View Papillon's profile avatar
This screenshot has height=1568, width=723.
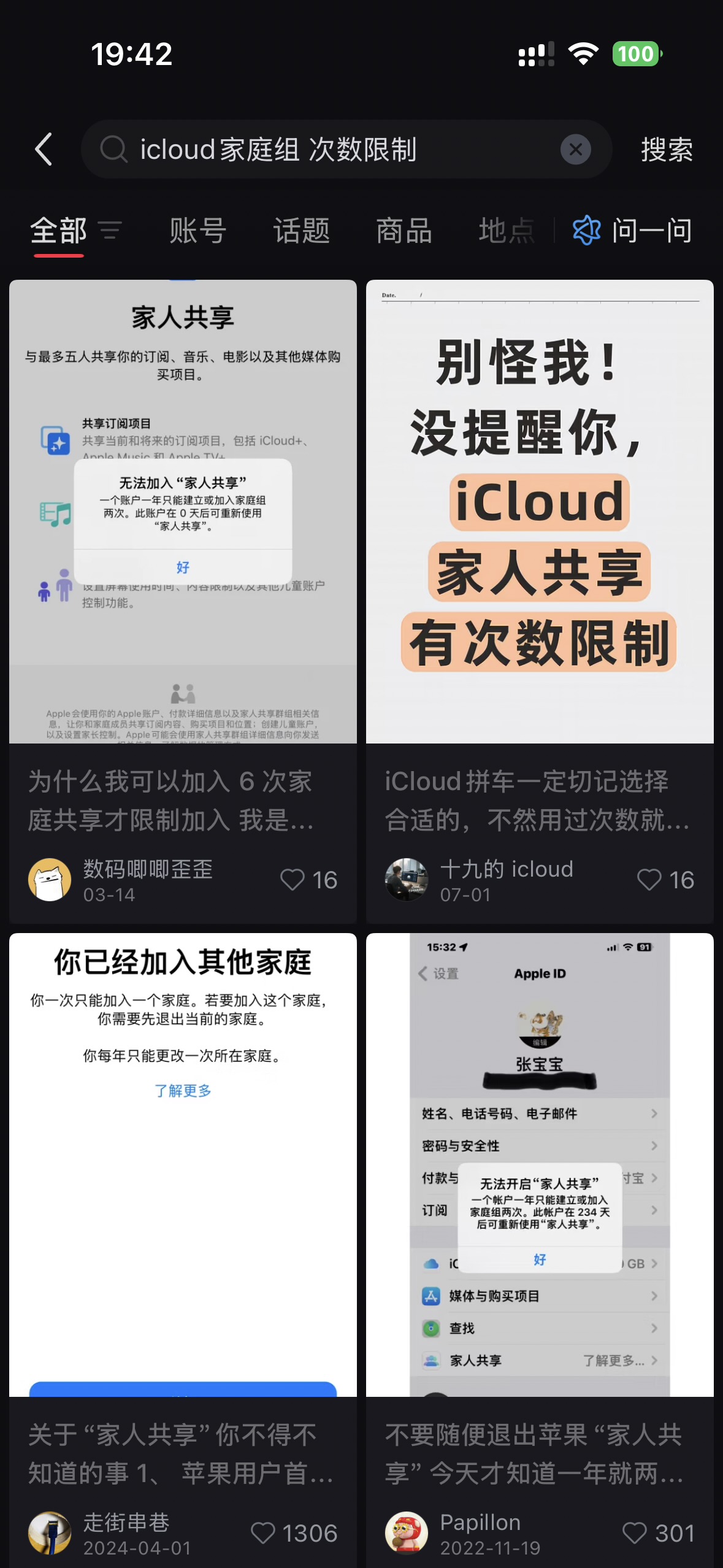(x=406, y=1532)
